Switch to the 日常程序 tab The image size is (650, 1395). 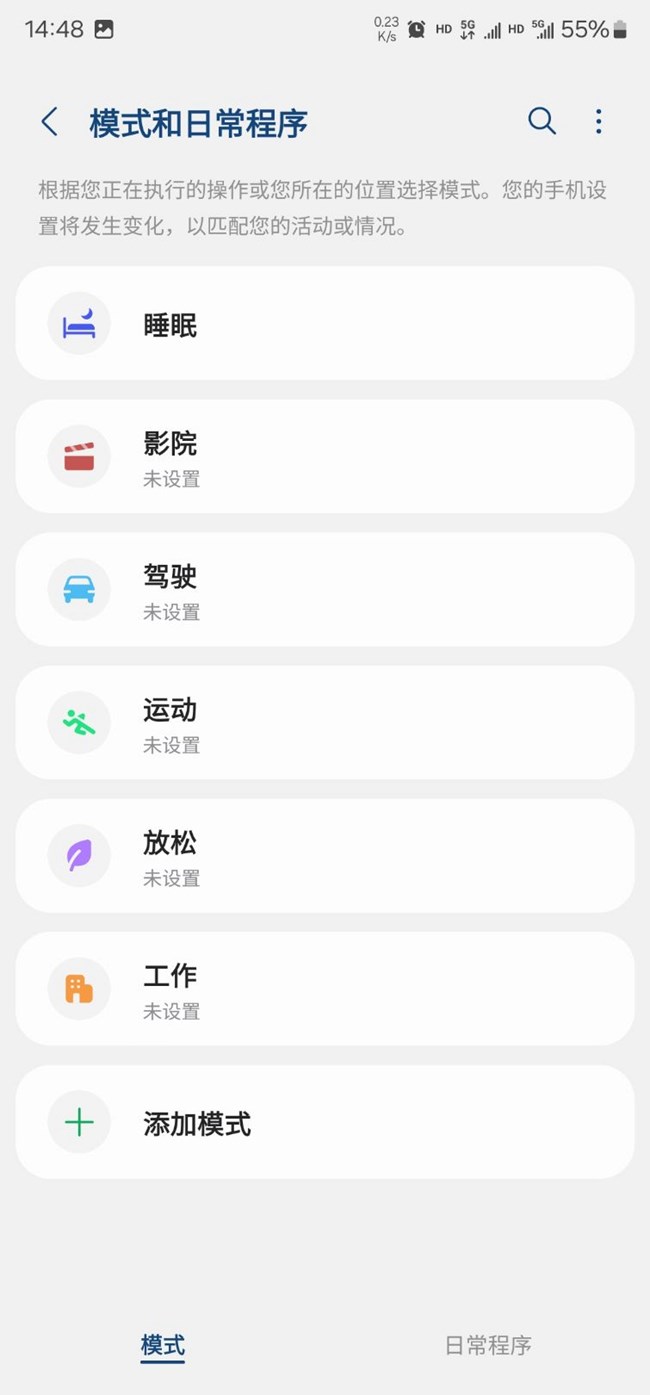487,1345
